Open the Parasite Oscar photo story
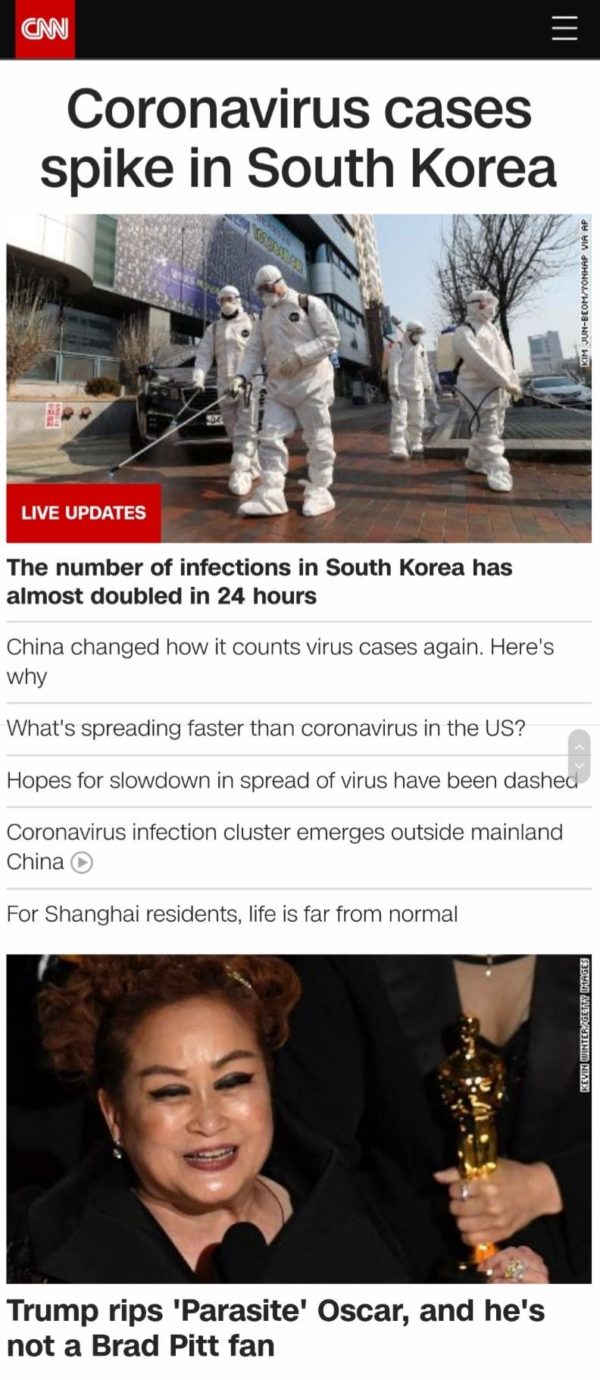Screen dimensions: 600x1380 pos(298,1118)
